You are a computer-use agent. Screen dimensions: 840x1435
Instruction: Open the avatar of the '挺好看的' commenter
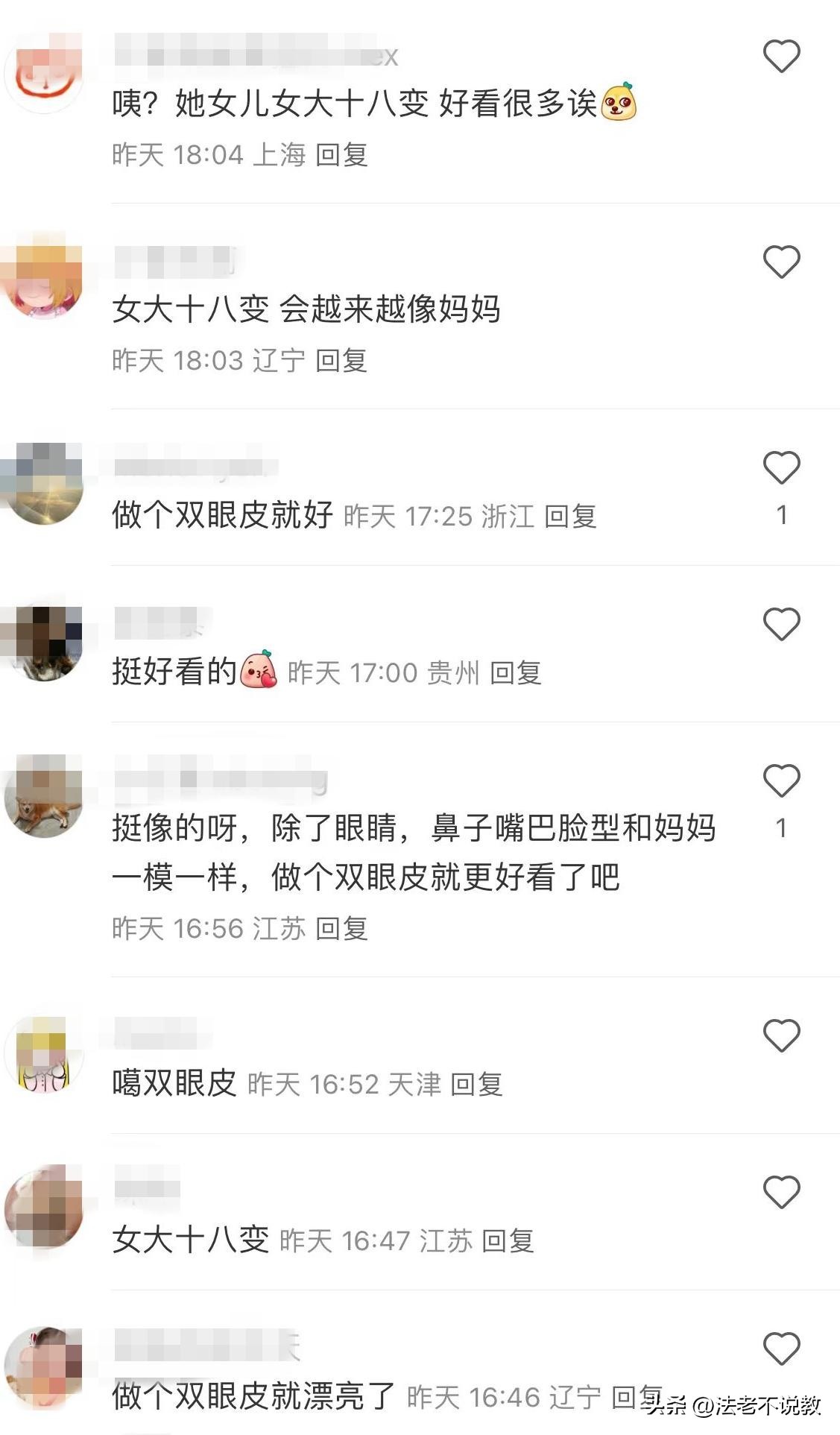[43, 643]
